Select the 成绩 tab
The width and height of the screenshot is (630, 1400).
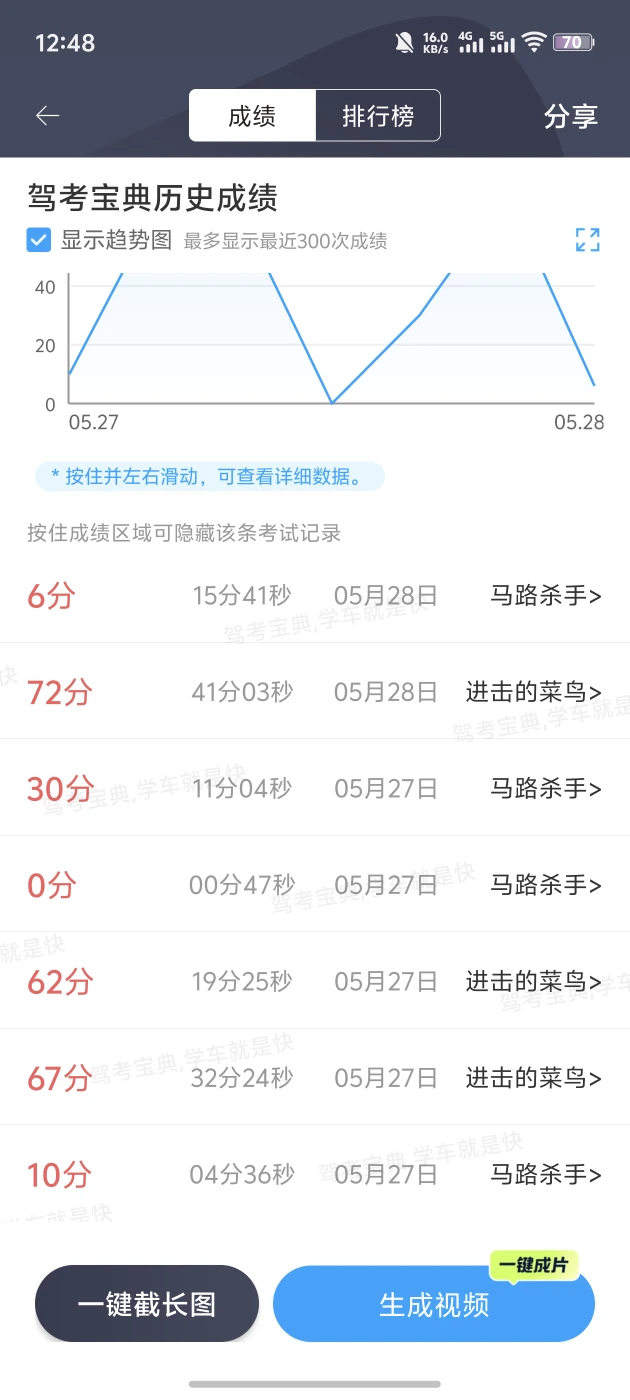click(x=252, y=116)
